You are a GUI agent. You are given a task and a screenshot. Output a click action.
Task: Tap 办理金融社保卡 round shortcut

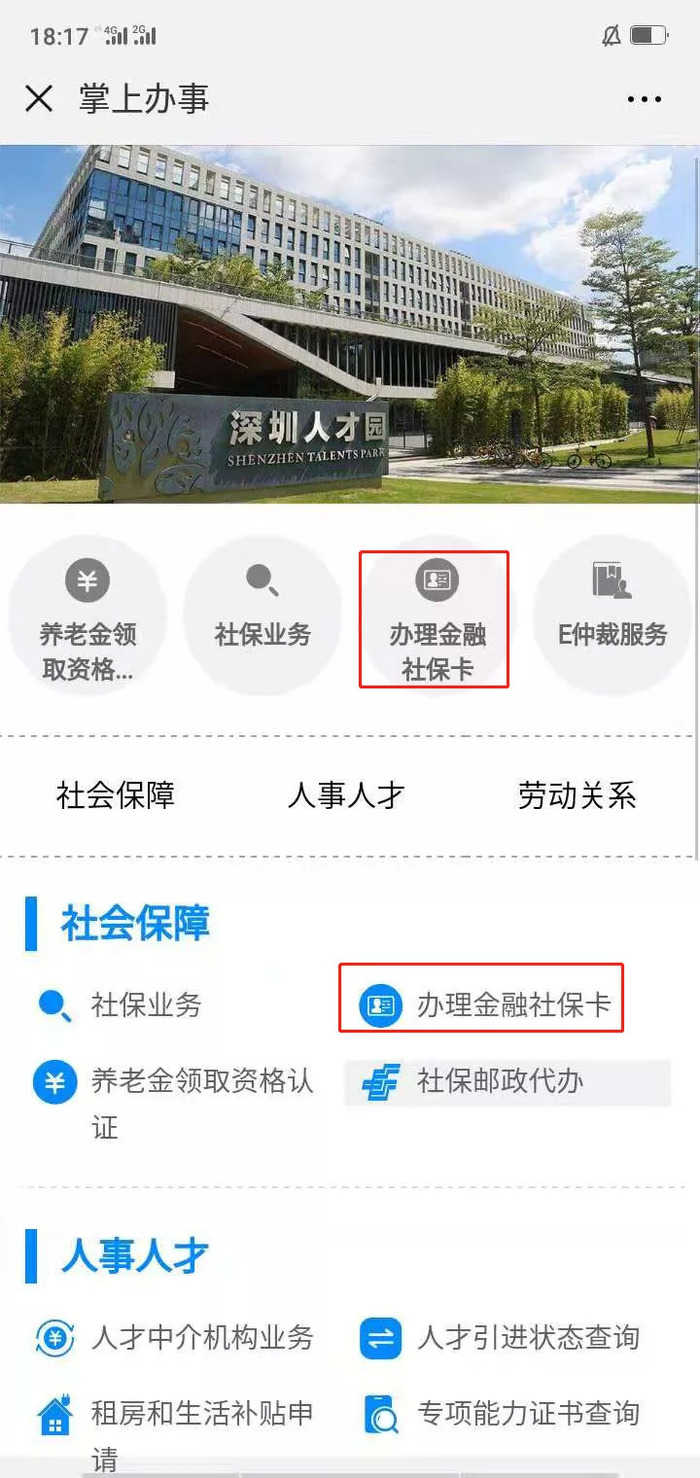point(436,616)
